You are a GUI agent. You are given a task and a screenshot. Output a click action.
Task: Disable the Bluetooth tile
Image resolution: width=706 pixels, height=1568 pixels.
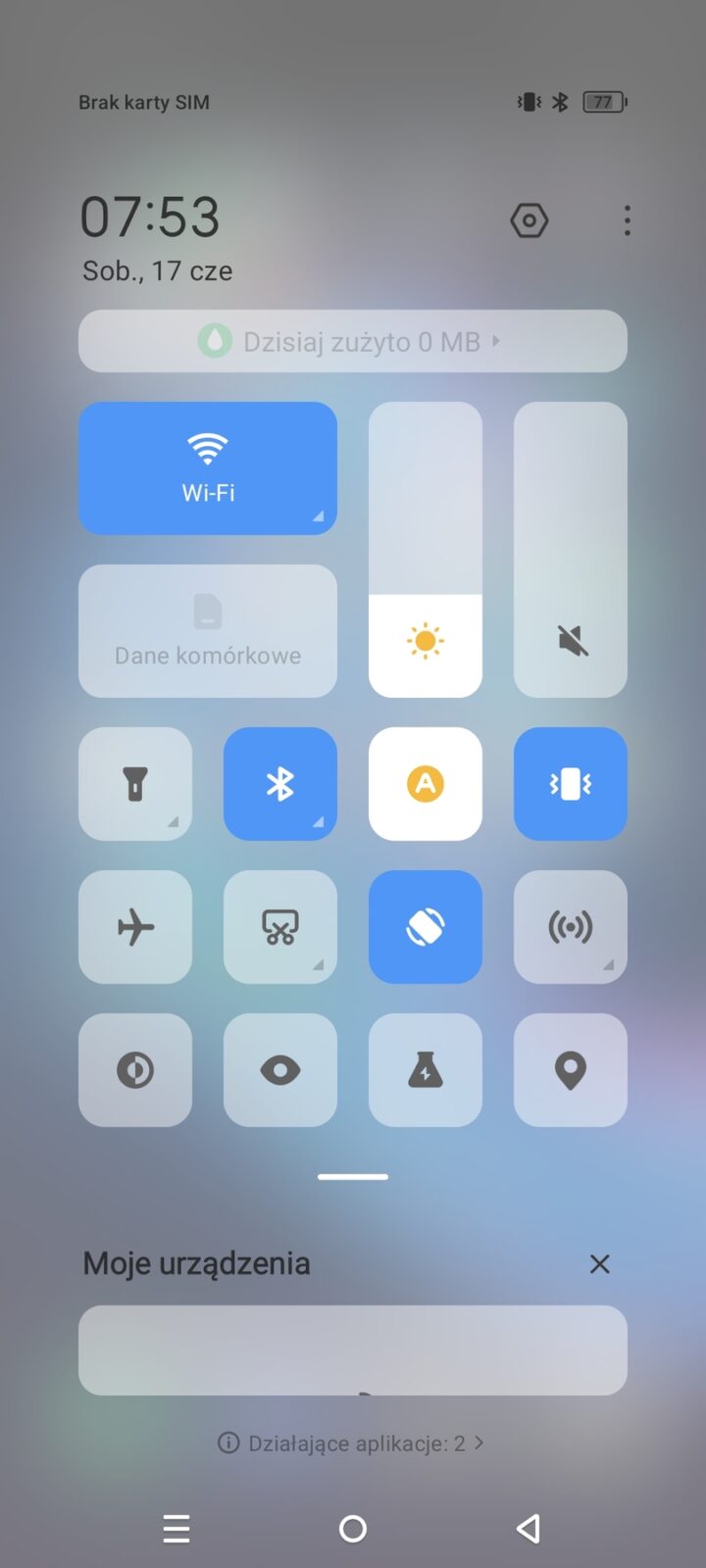(x=280, y=783)
